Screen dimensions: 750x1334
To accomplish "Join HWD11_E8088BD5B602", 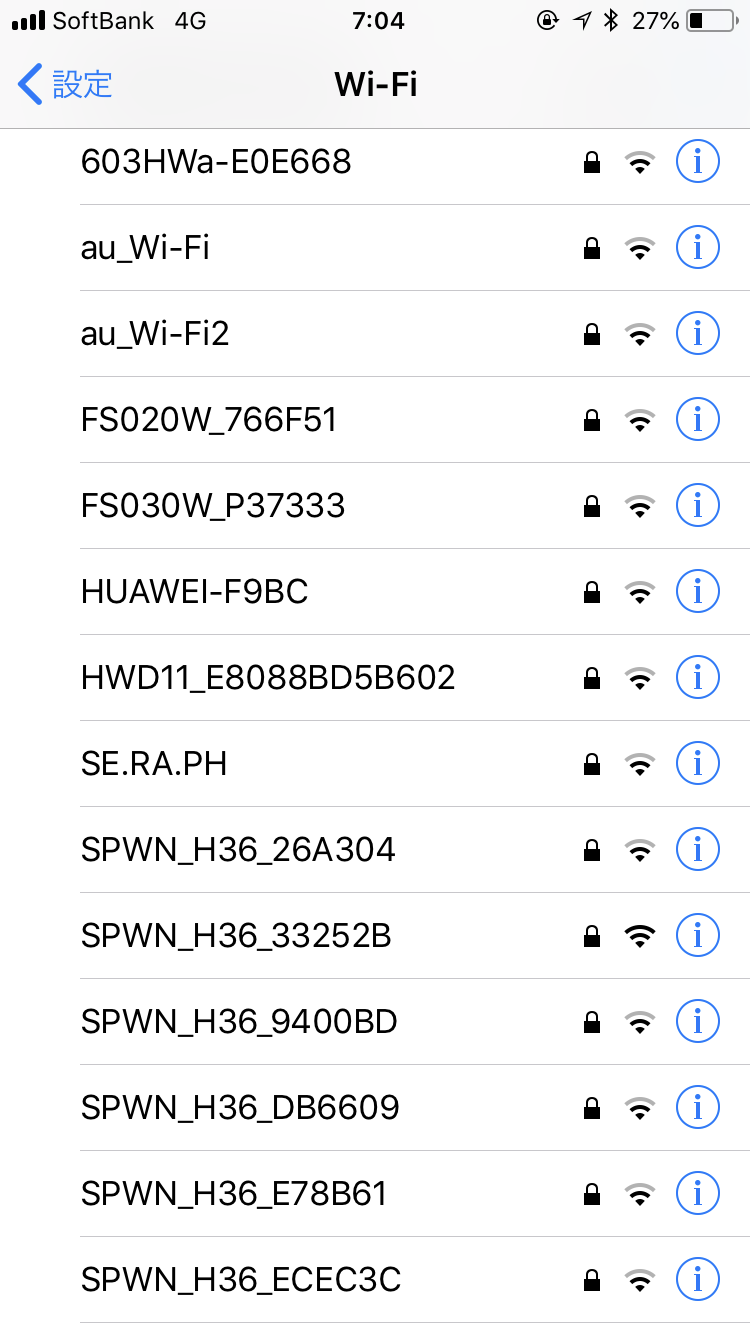I will pos(268,678).
